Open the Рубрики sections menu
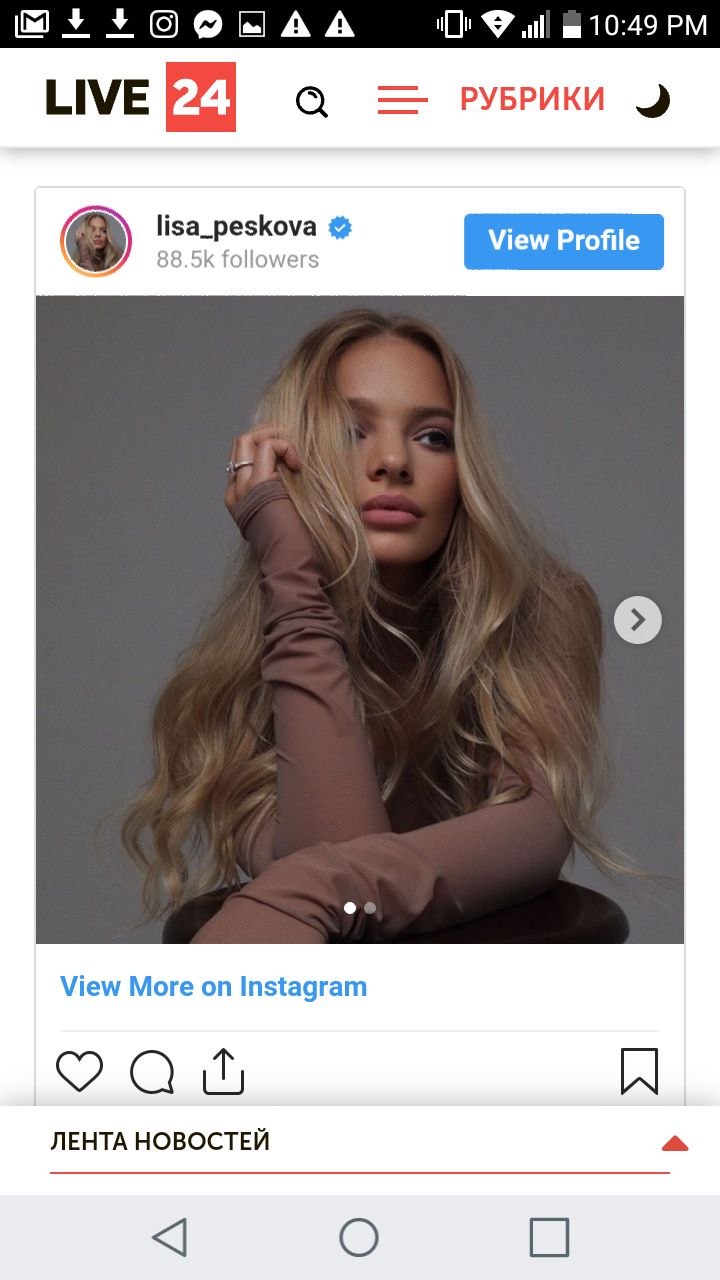Image resolution: width=720 pixels, height=1280 pixels. [530, 100]
